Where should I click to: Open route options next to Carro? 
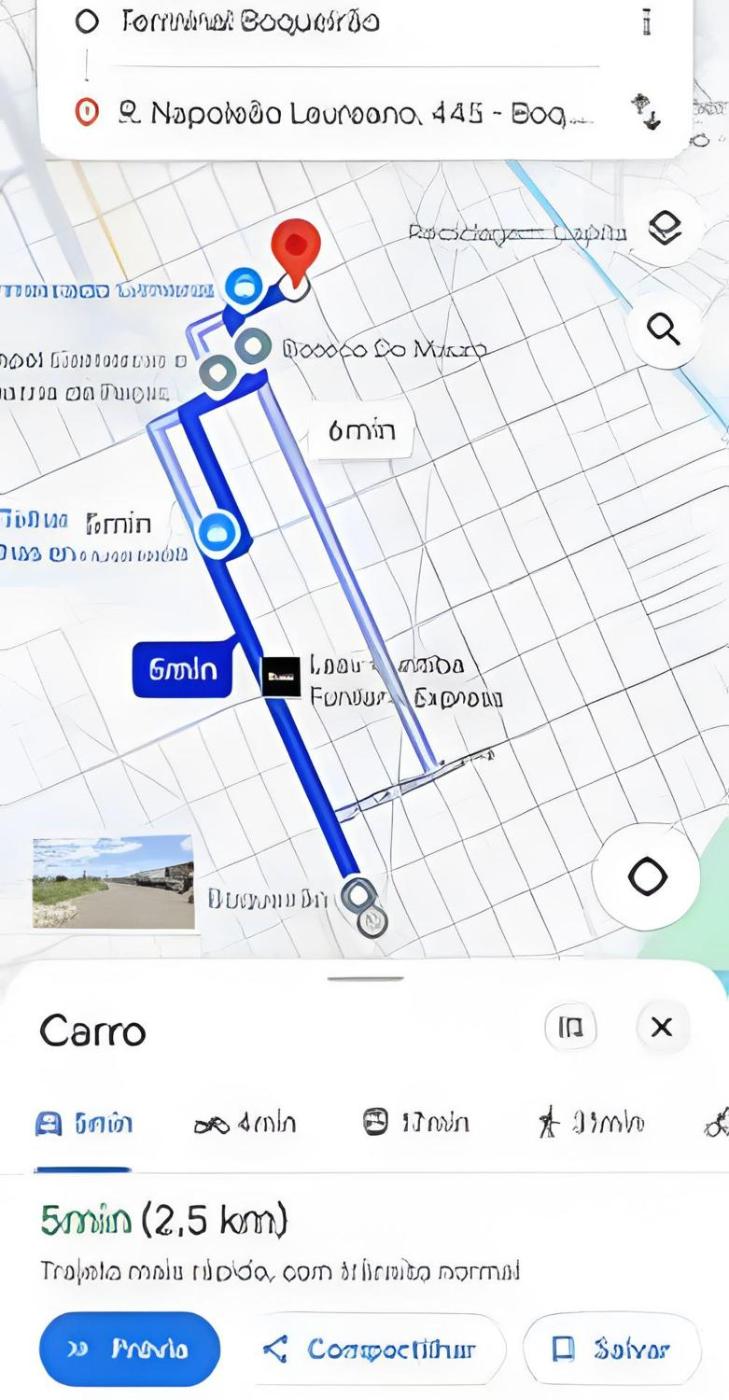(x=571, y=1027)
